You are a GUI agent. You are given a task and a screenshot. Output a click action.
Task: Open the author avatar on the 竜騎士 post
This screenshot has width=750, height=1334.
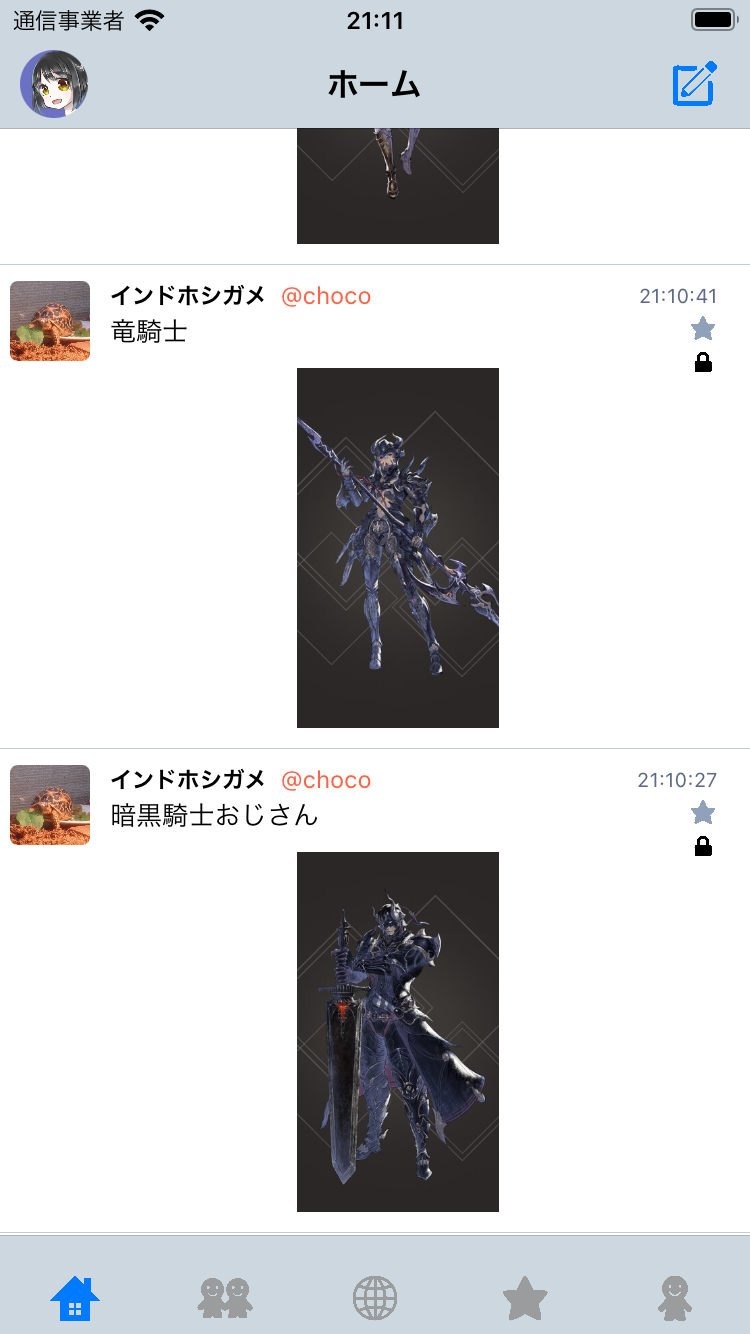click(50, 321)
